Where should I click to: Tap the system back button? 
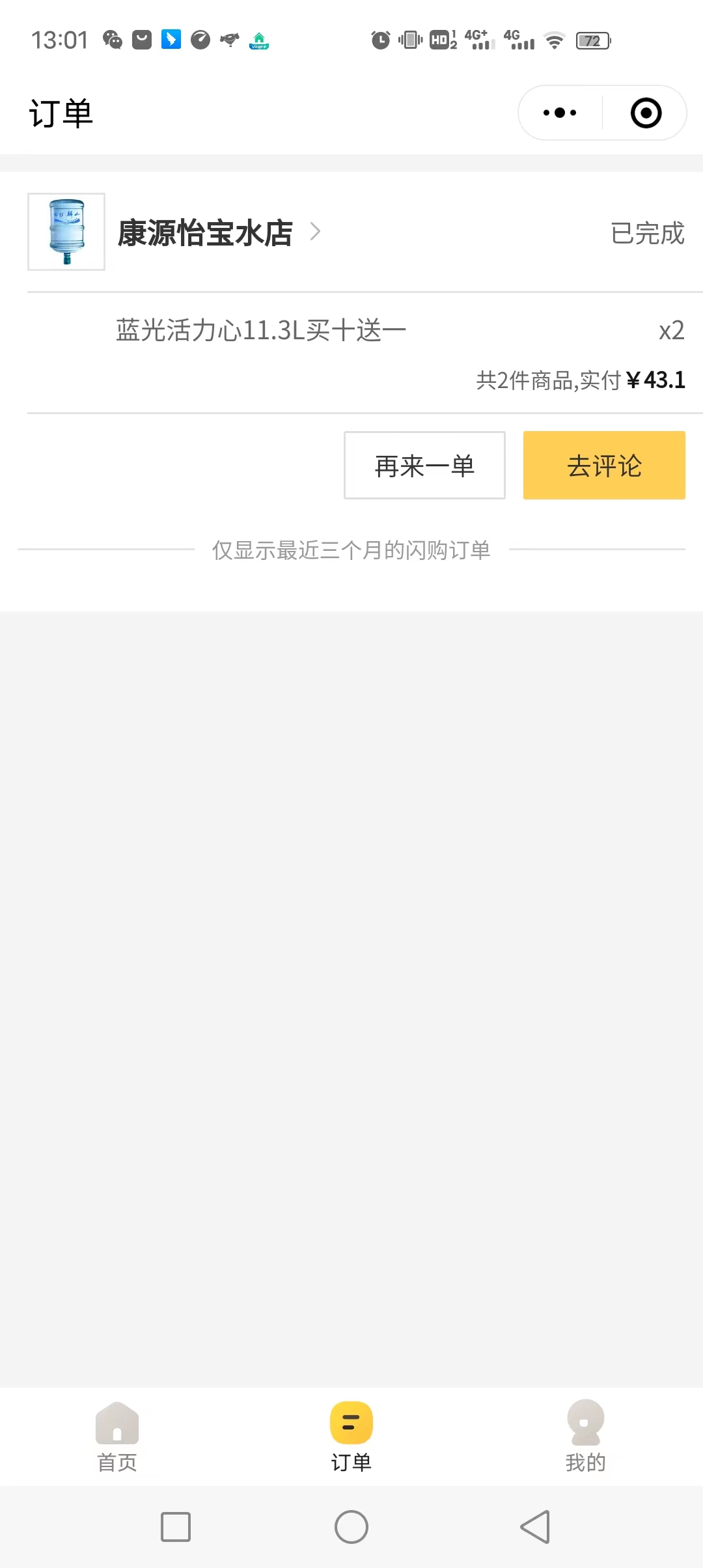pyautogui.click(x=535, y=1527)
